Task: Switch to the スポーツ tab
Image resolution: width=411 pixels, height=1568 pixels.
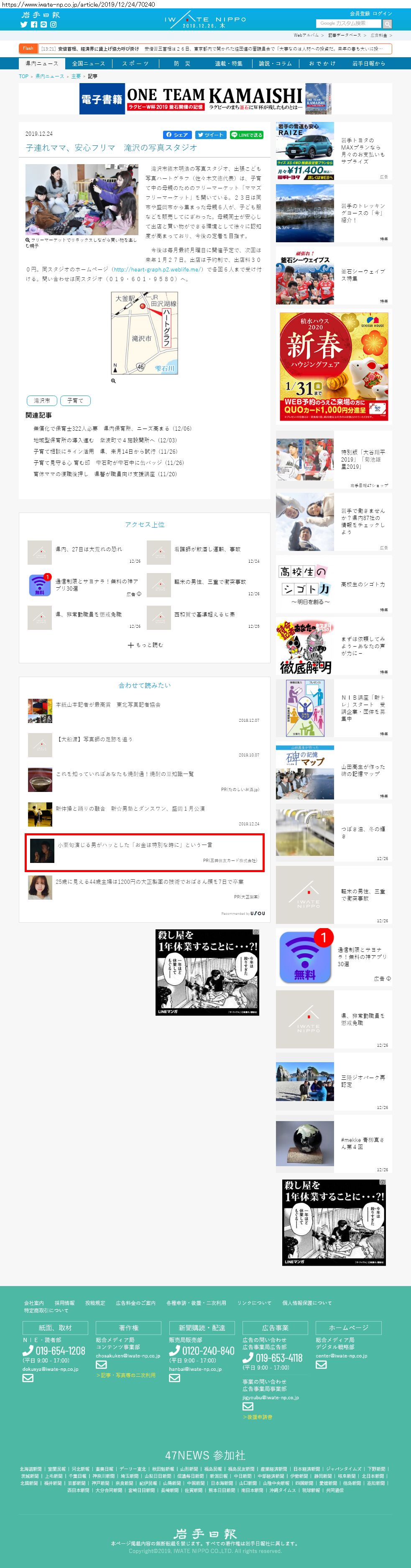Action: pos(135,63)
